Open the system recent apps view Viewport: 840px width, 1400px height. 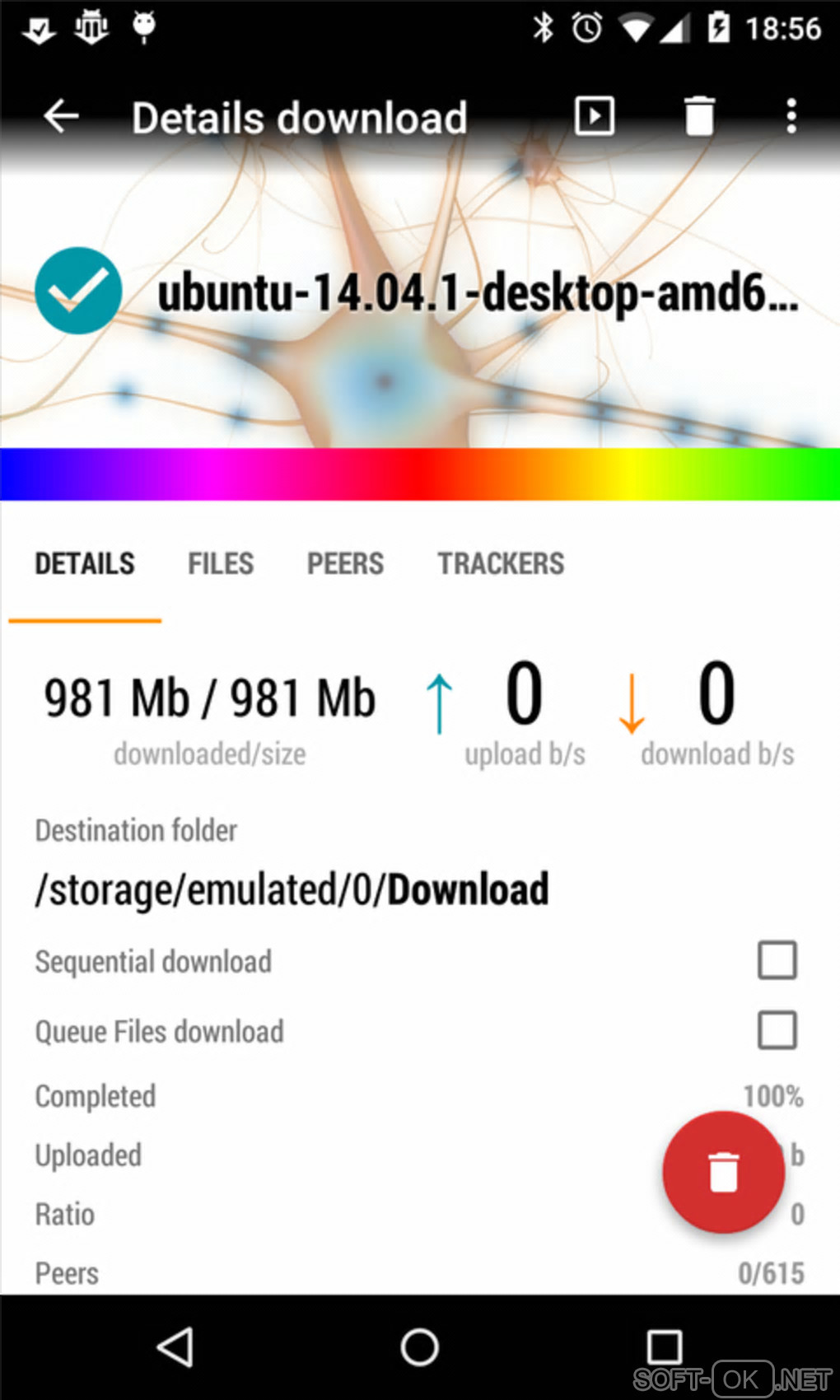[x=664, y=1348]
